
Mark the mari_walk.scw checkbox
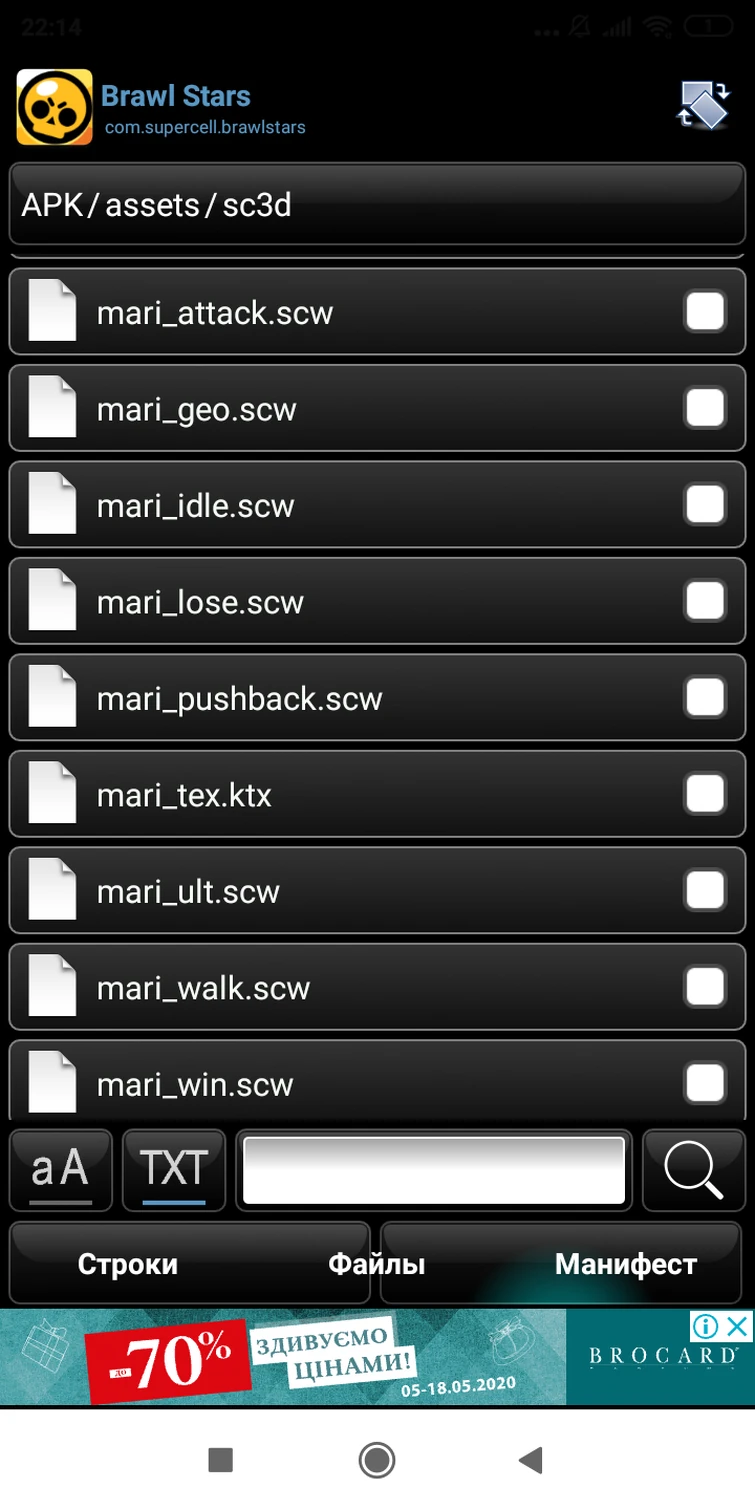point(704,988)
